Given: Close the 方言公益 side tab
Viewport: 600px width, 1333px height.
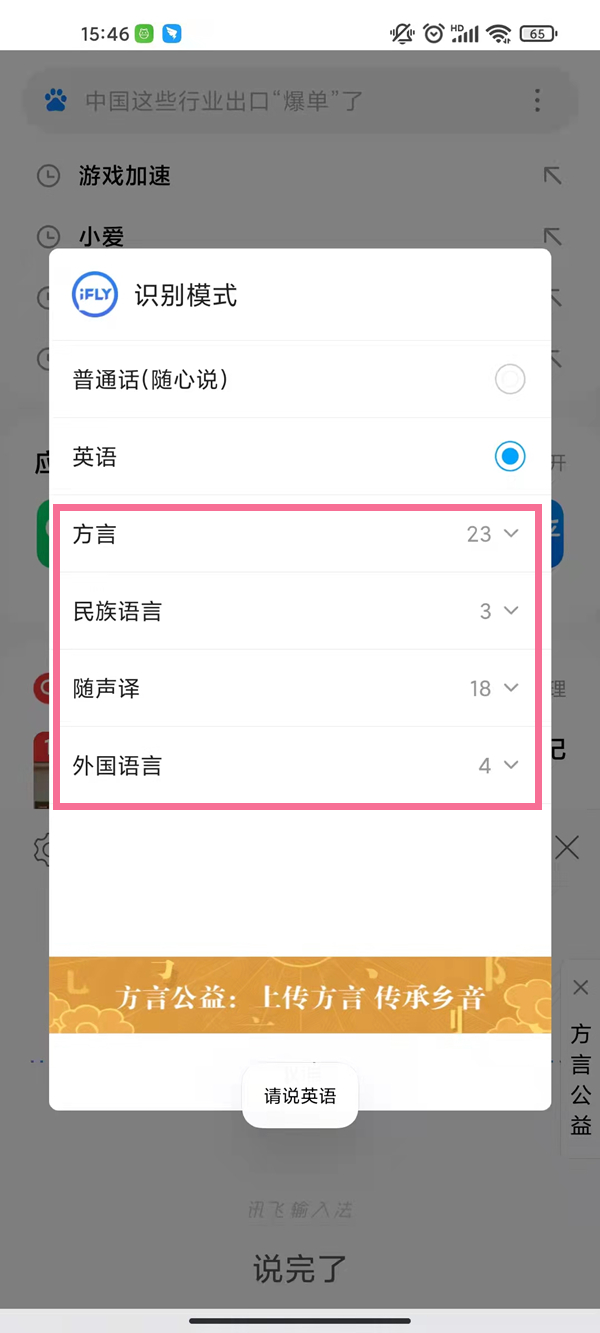Looking at the screenshot, I should (x=581, y=988).
